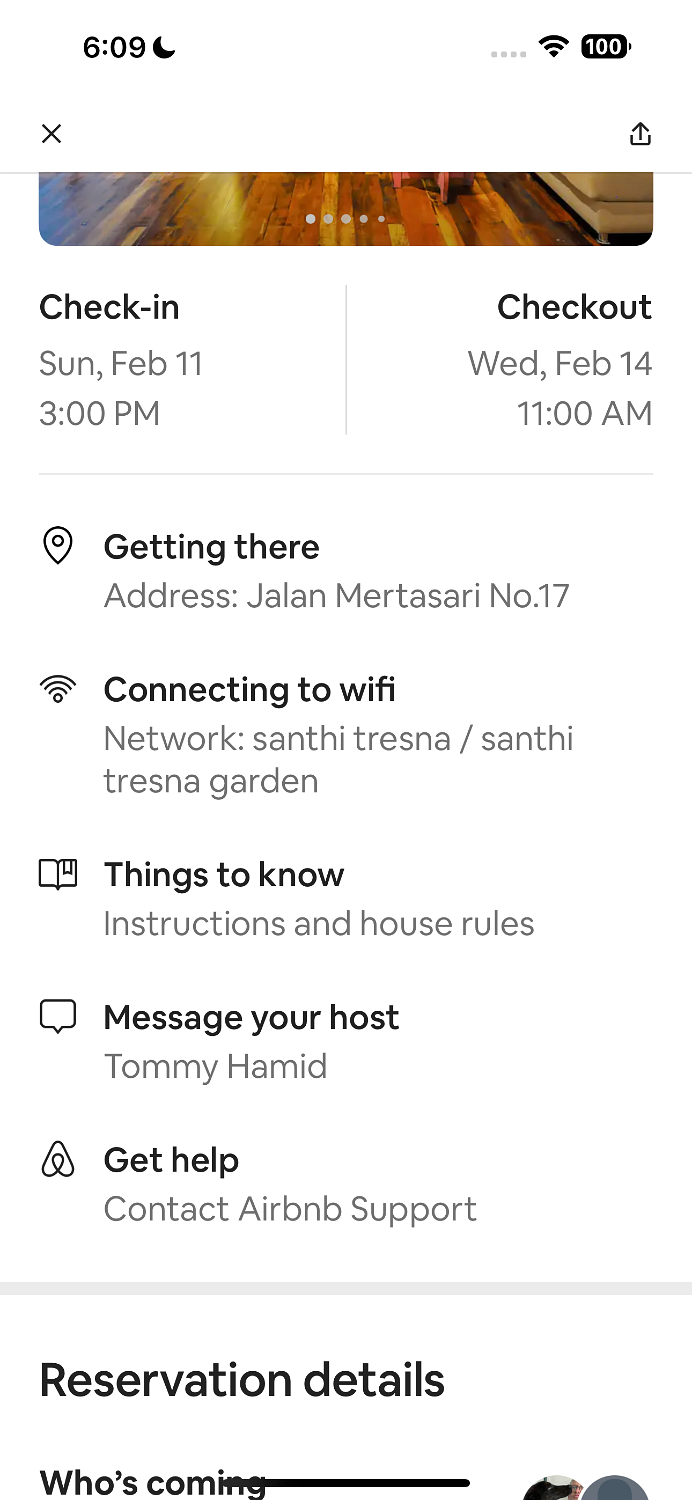692x1500 pixels.
Task: Close the reservation screen
Action: 52,134
